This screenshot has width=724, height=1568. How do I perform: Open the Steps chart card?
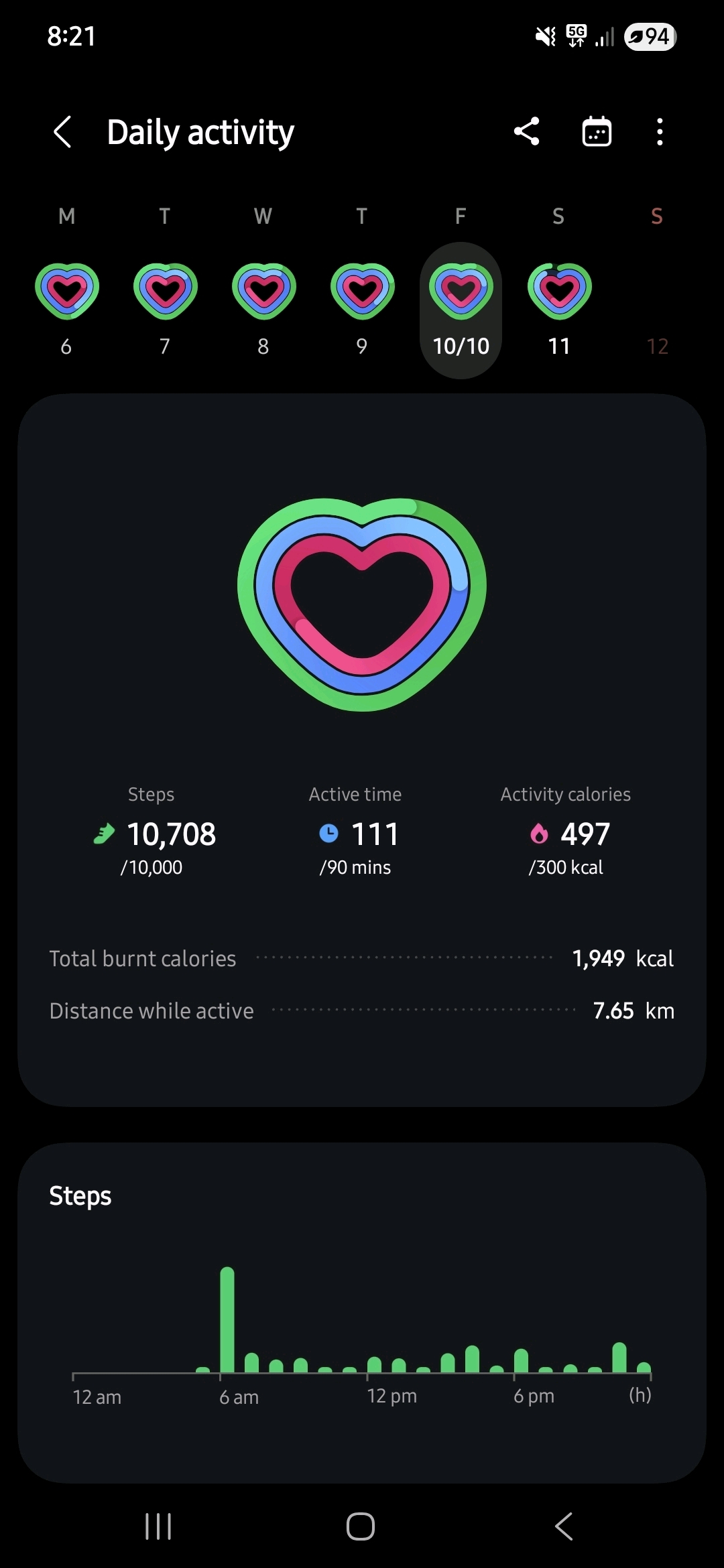[362, 1312]
